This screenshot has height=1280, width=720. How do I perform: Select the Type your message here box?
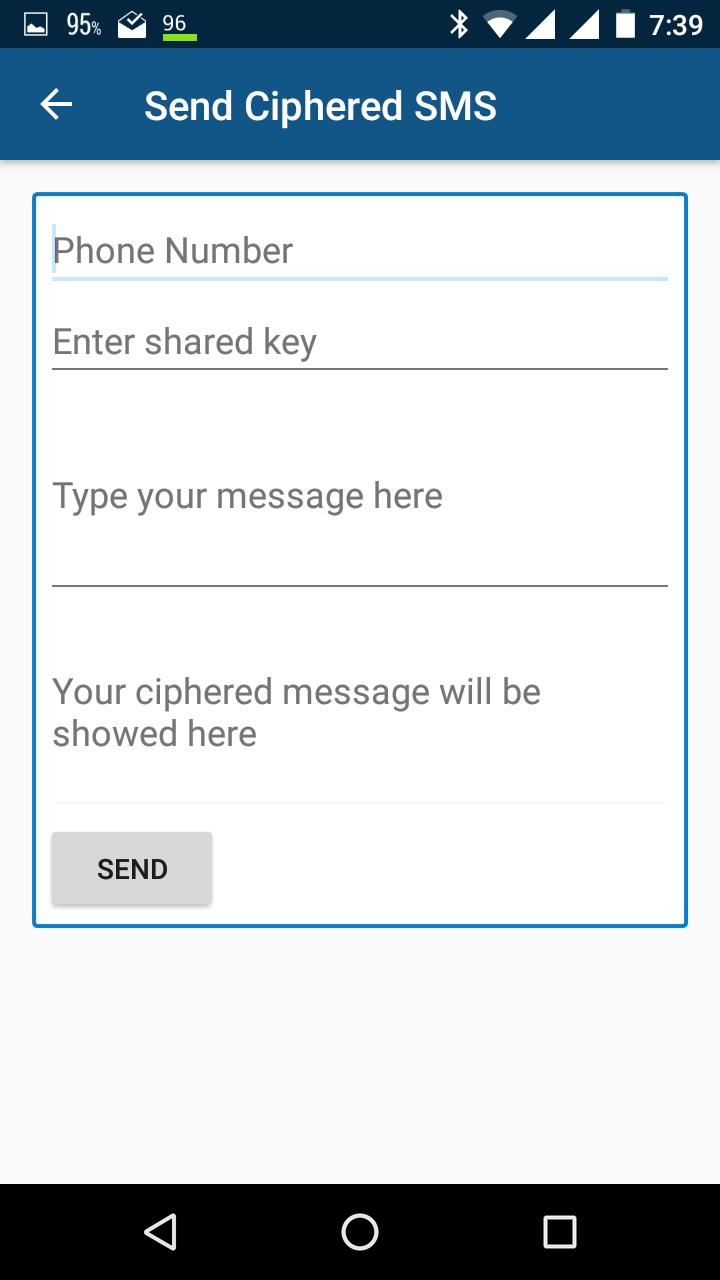(359, 497)
